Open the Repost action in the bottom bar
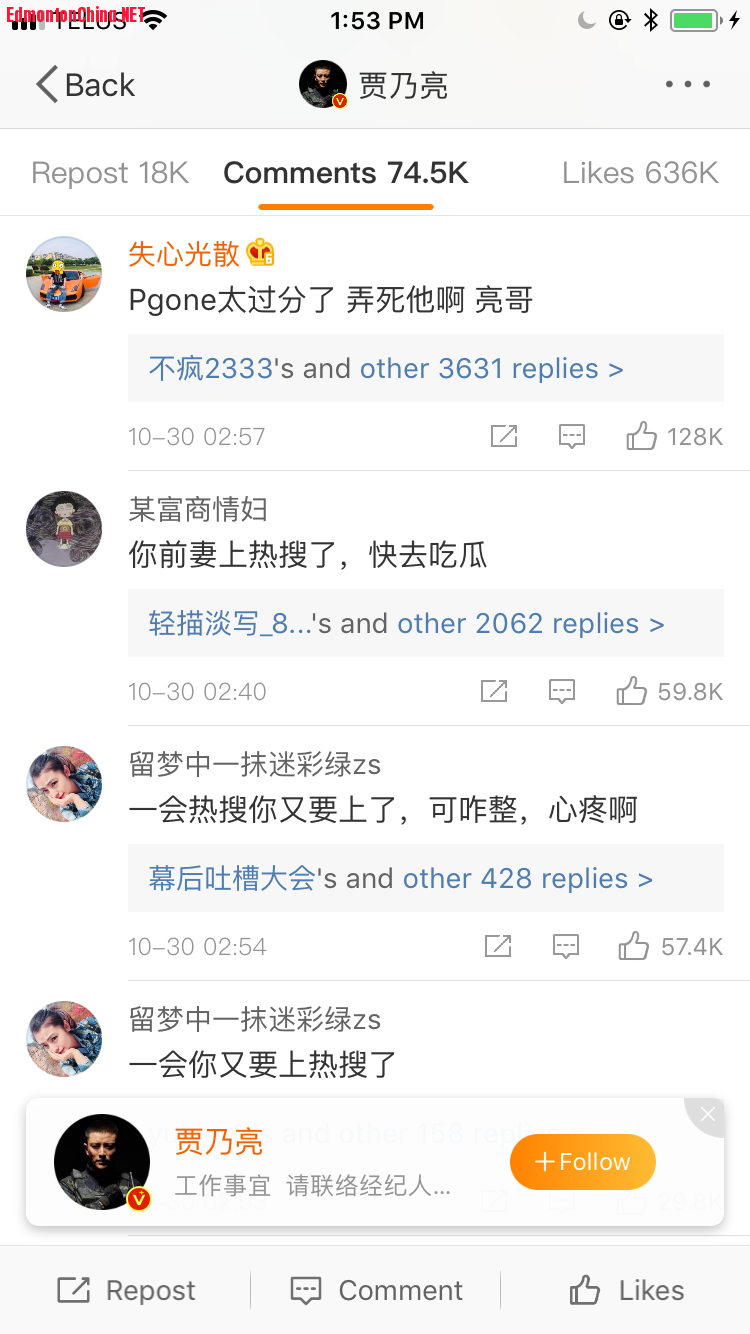This screenshot has height=1334, width=750. pos(126,1290)
